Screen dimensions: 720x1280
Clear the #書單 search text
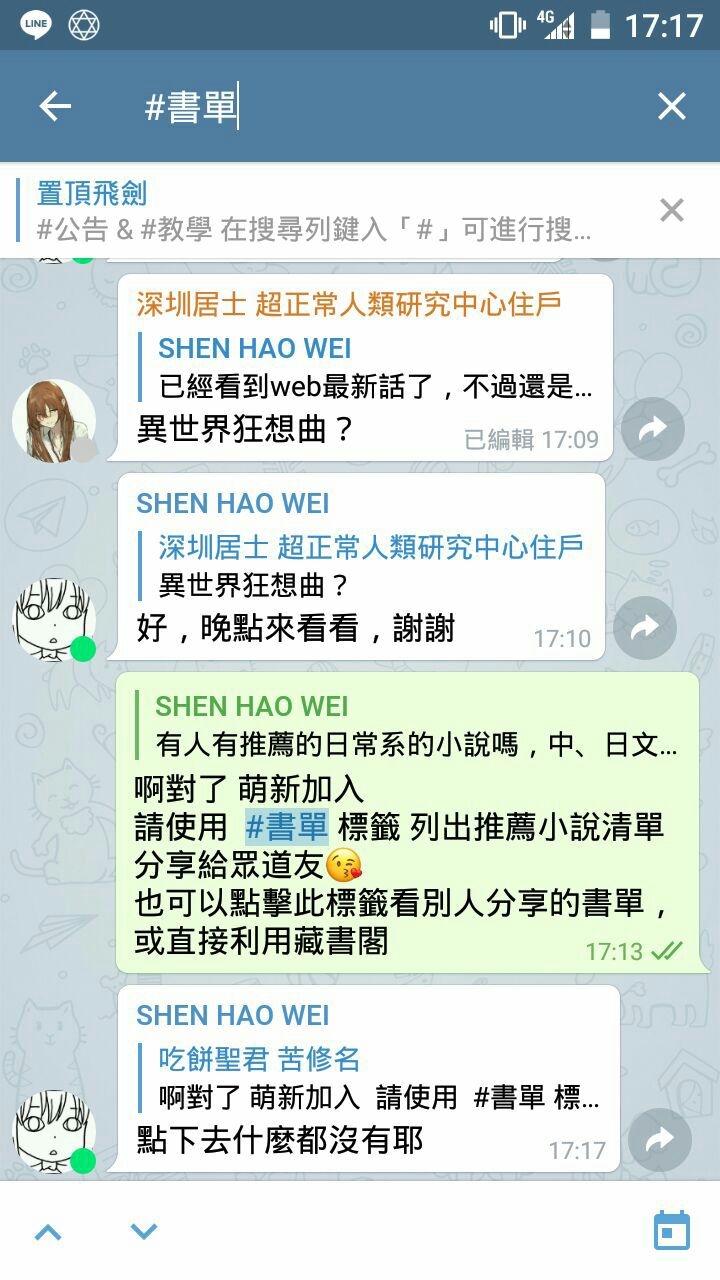[x=671, y=106]
